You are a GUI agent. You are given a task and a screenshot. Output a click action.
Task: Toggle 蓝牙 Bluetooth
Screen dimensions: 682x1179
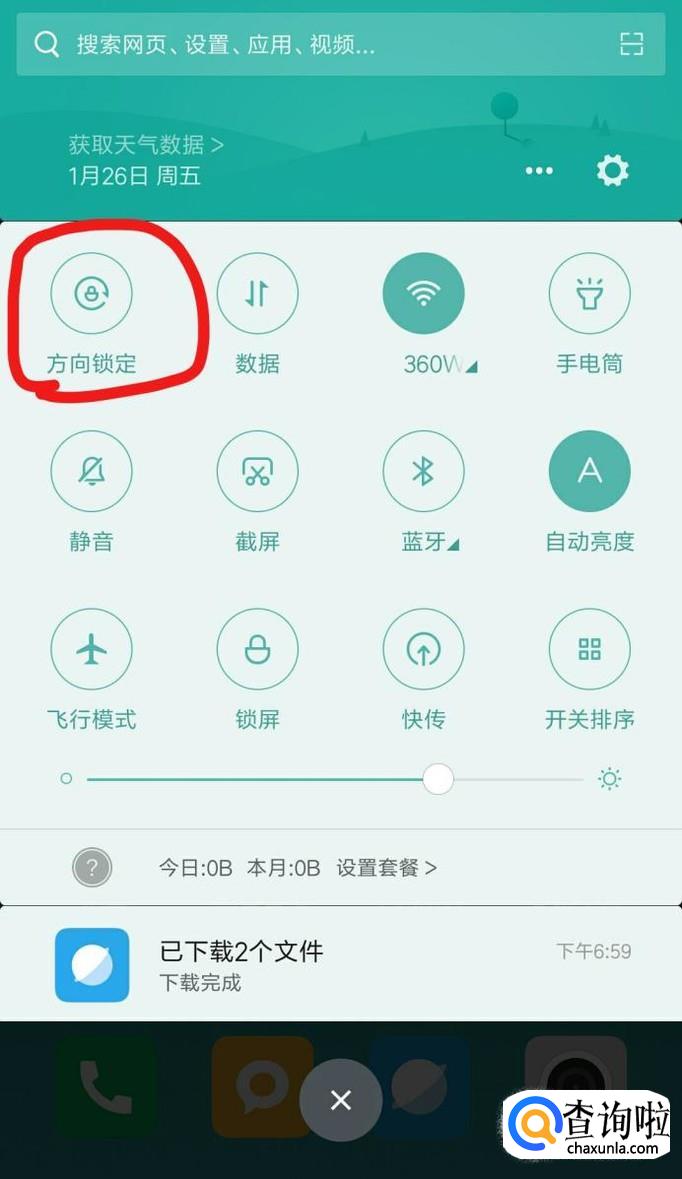coord(423,471)
